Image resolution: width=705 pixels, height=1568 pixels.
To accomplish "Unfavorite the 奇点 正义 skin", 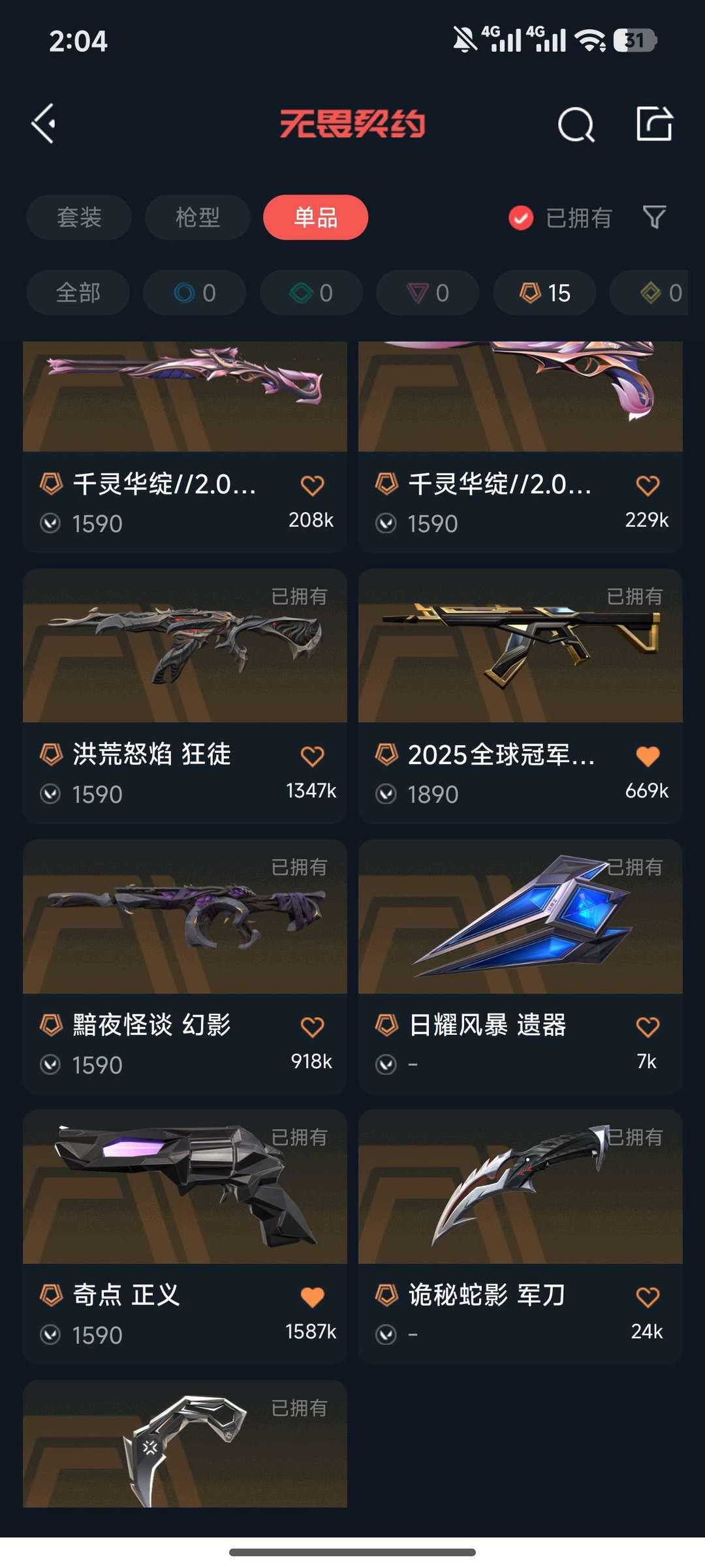I will [x=314, y=1297].
